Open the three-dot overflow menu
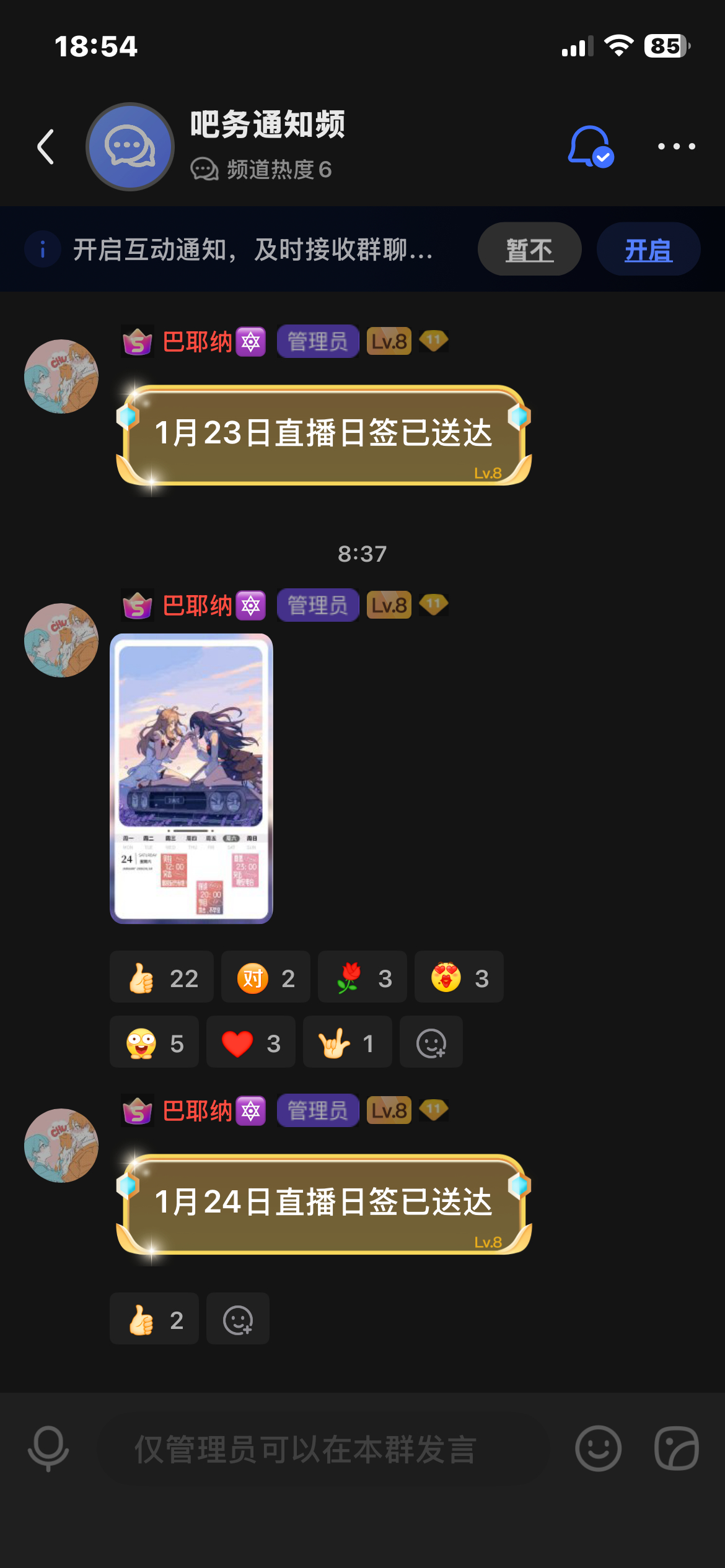Image resolution: width=725 pixels, height=1568 pixels. point(676,147)
